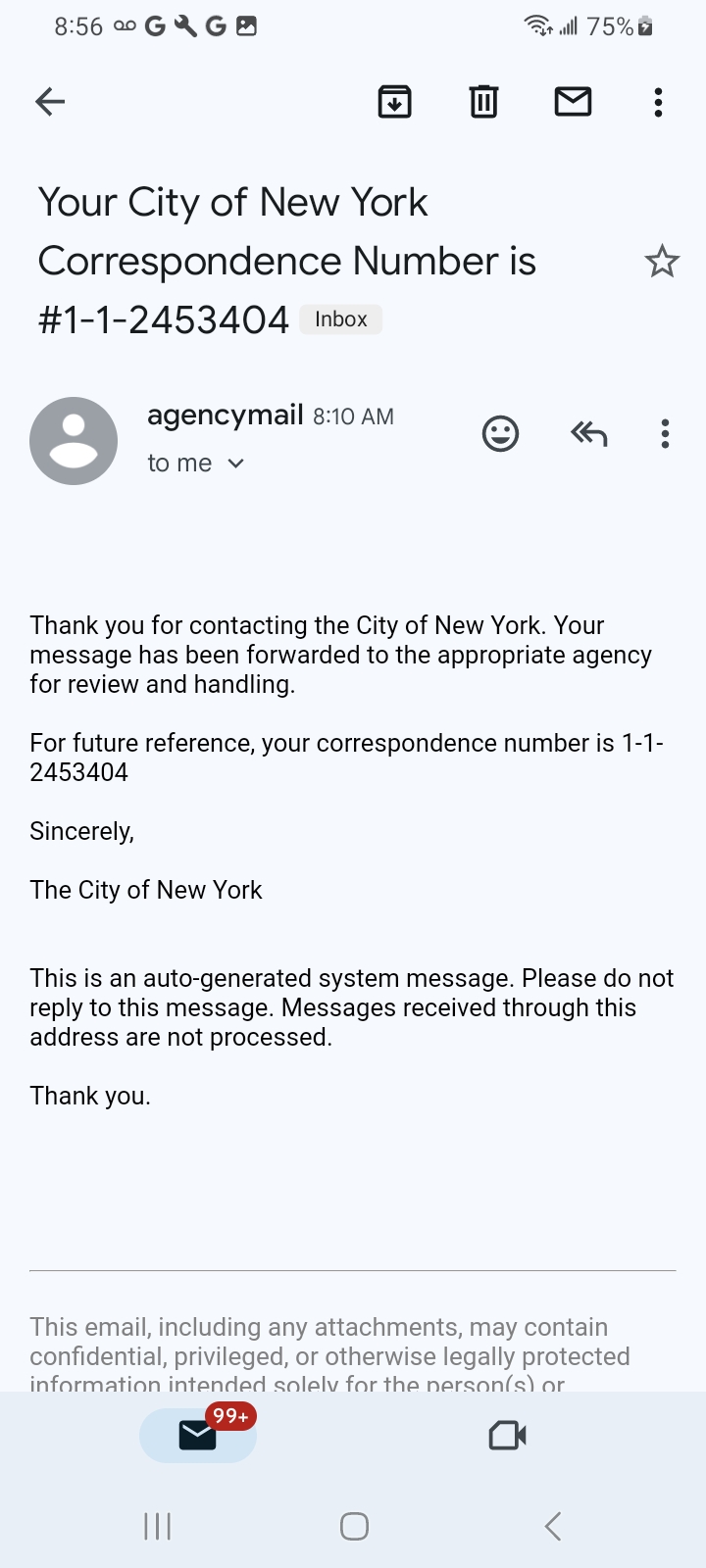Add an emoji reaction to message
This screenshot has height=1568, width=706.
500,433
